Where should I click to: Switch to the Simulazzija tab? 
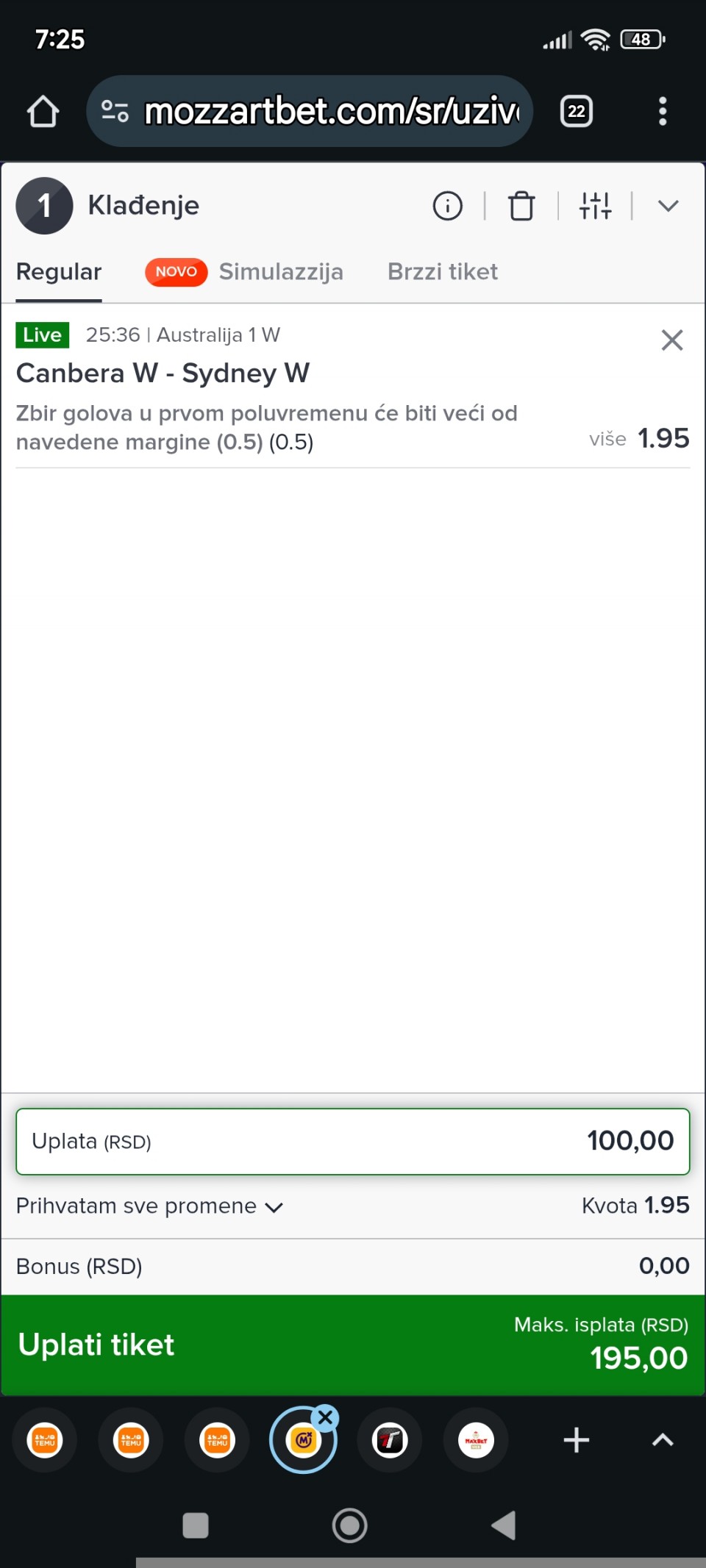coord(280,272)
